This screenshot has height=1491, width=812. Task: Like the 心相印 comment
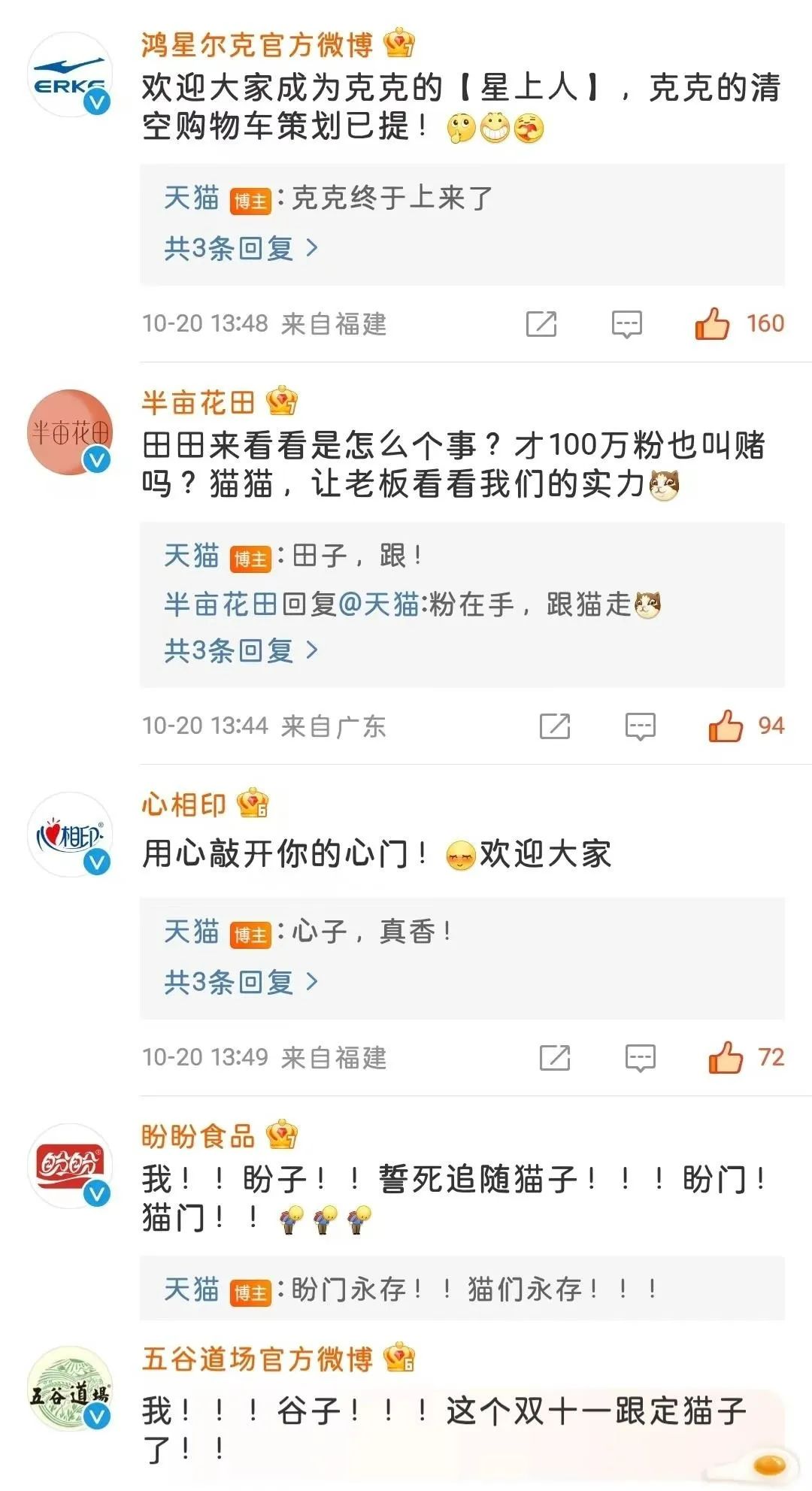(726, 1058)
